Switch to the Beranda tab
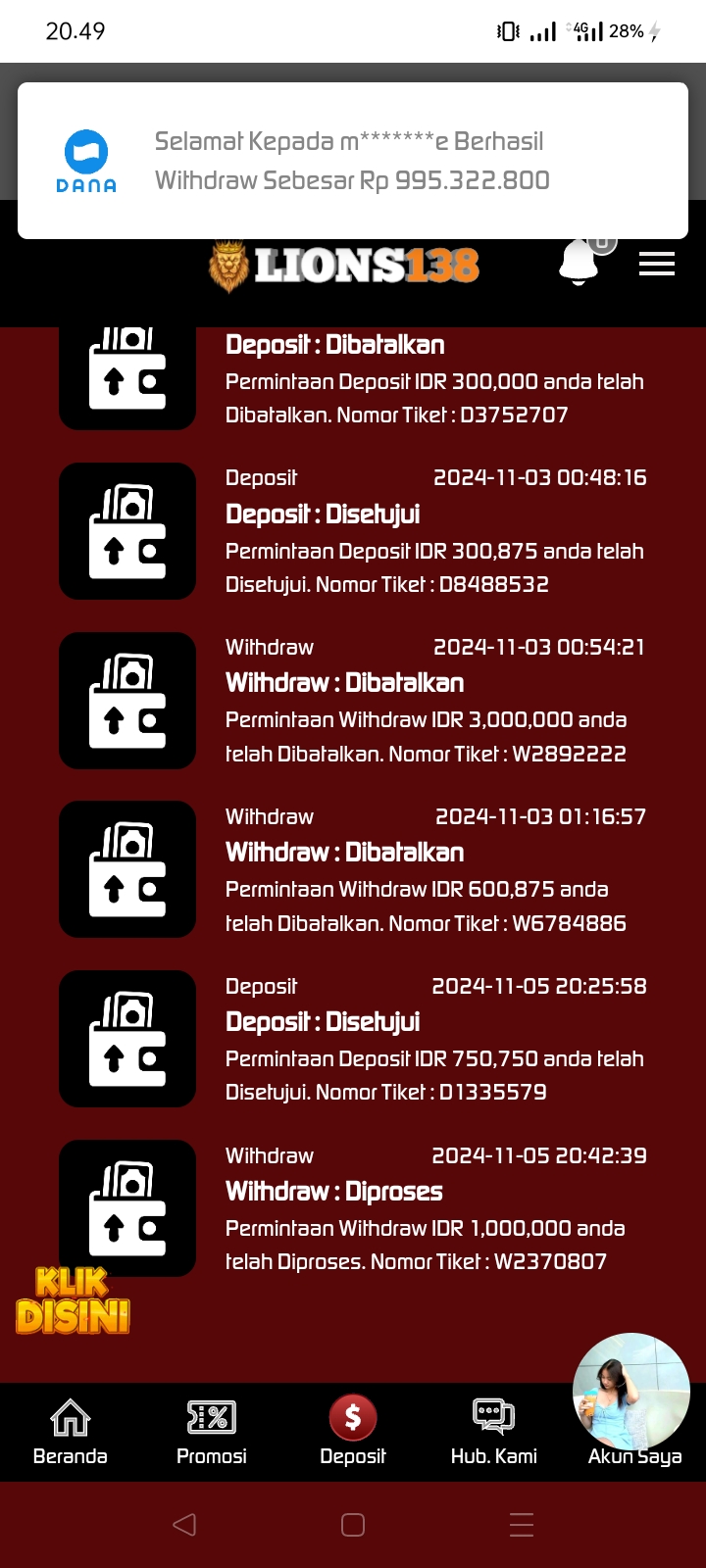 click(70, 1432)
